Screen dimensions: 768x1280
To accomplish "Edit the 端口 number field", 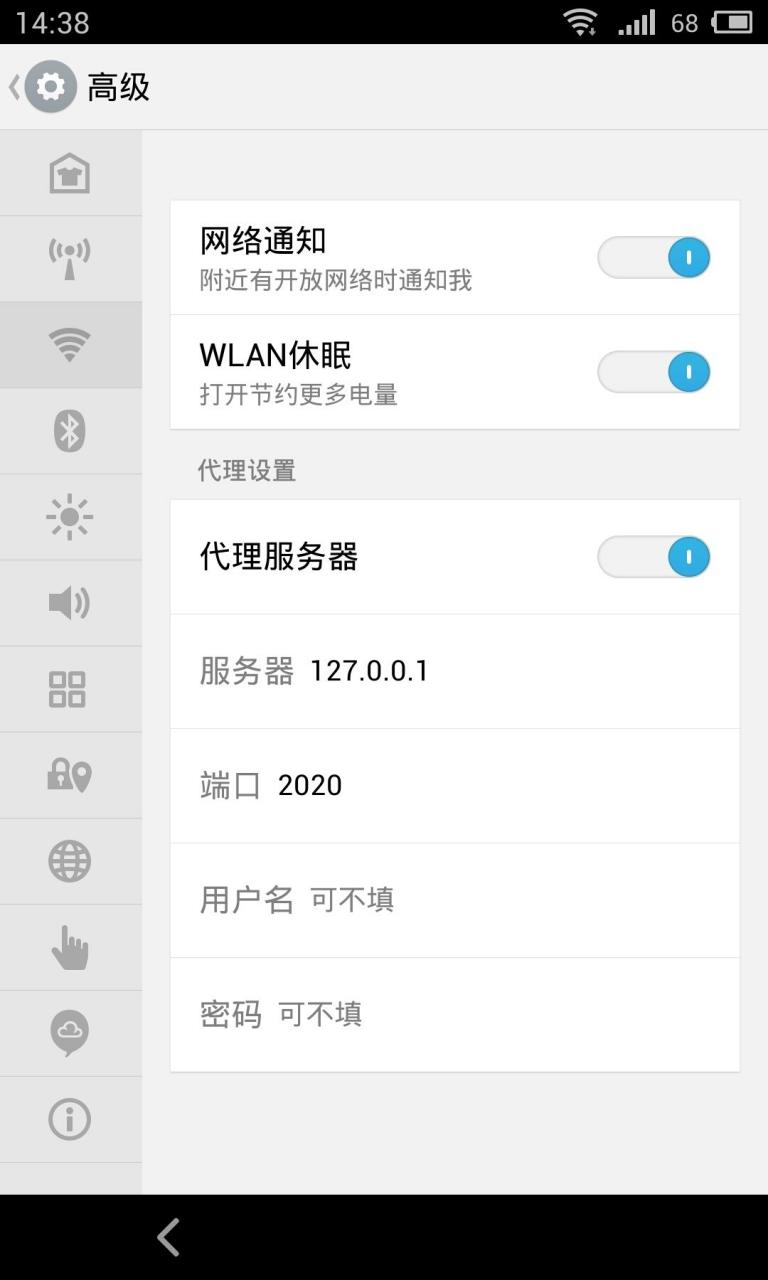I will tap(454, 786).
